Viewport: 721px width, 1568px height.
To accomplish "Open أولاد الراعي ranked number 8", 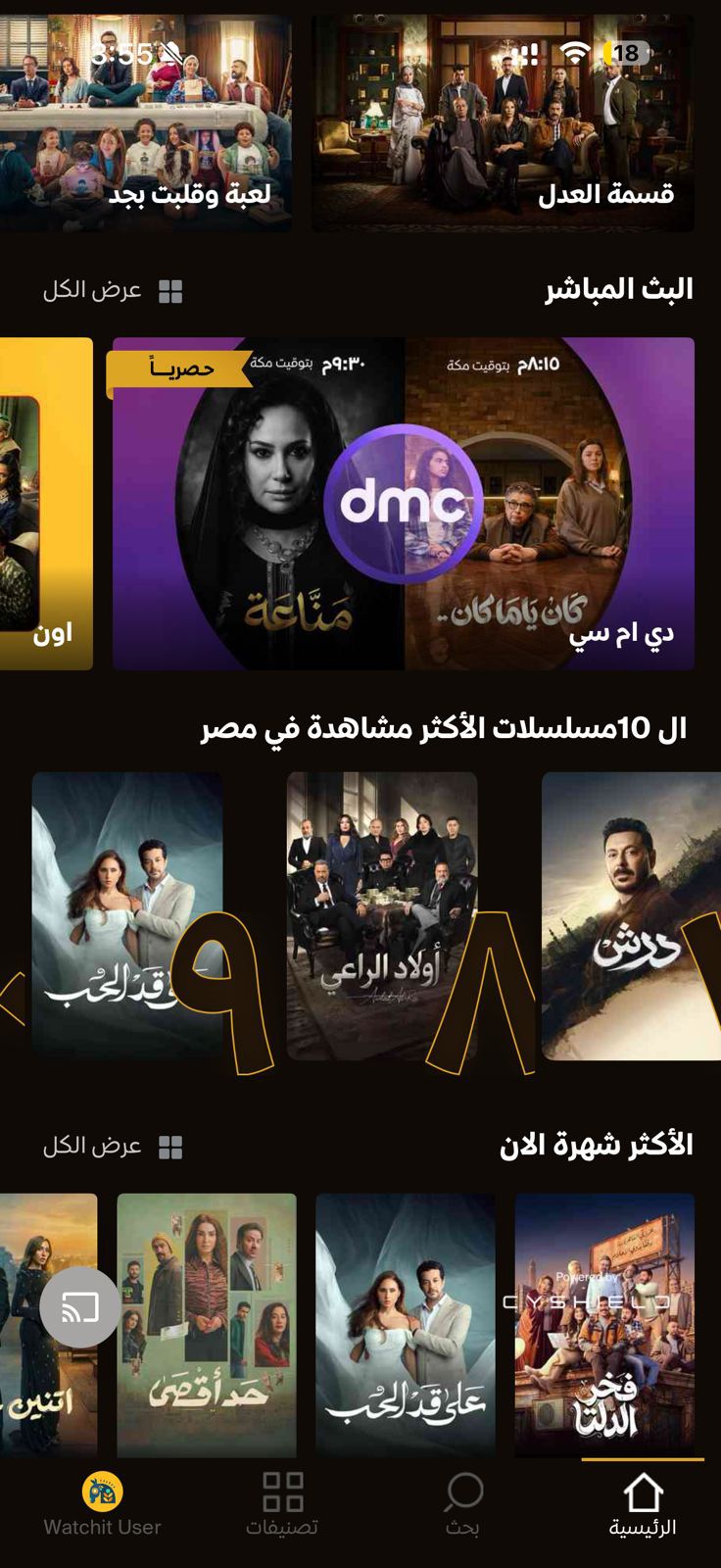I will (382, 915).
